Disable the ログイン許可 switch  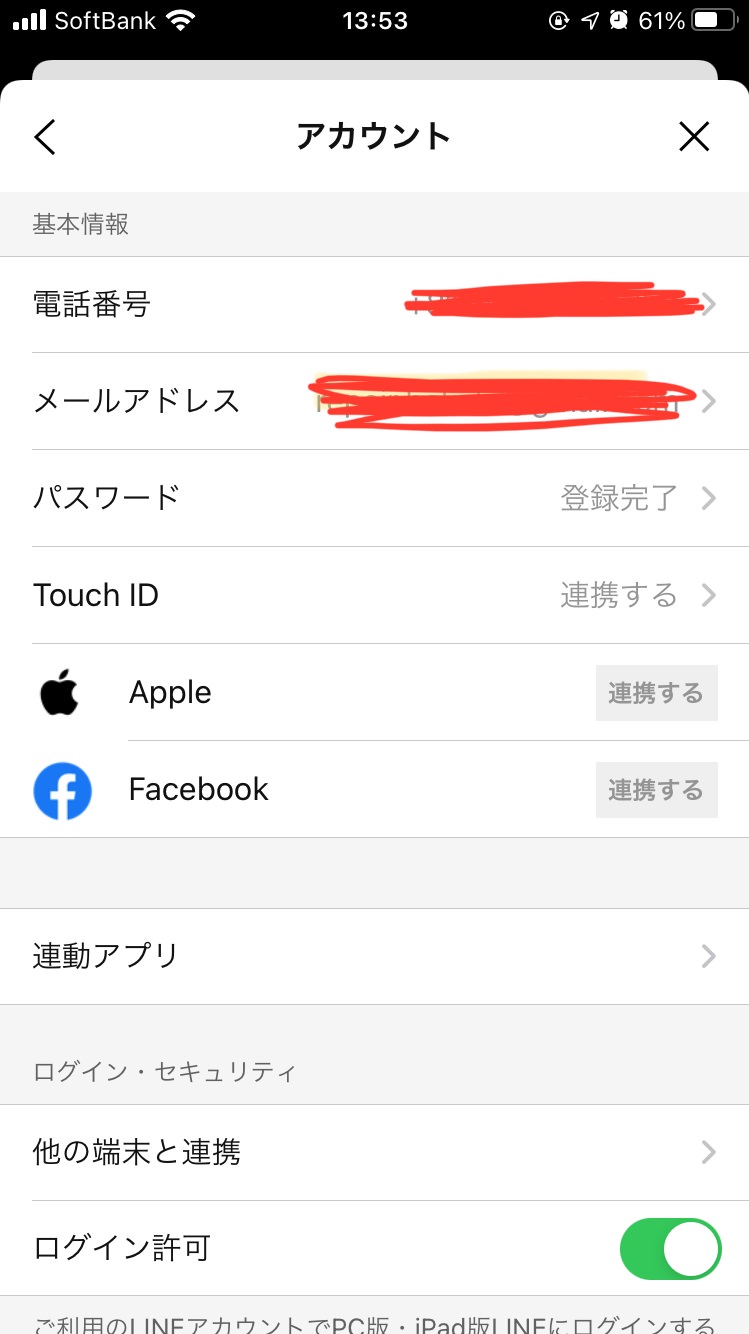click(670, 1249)
